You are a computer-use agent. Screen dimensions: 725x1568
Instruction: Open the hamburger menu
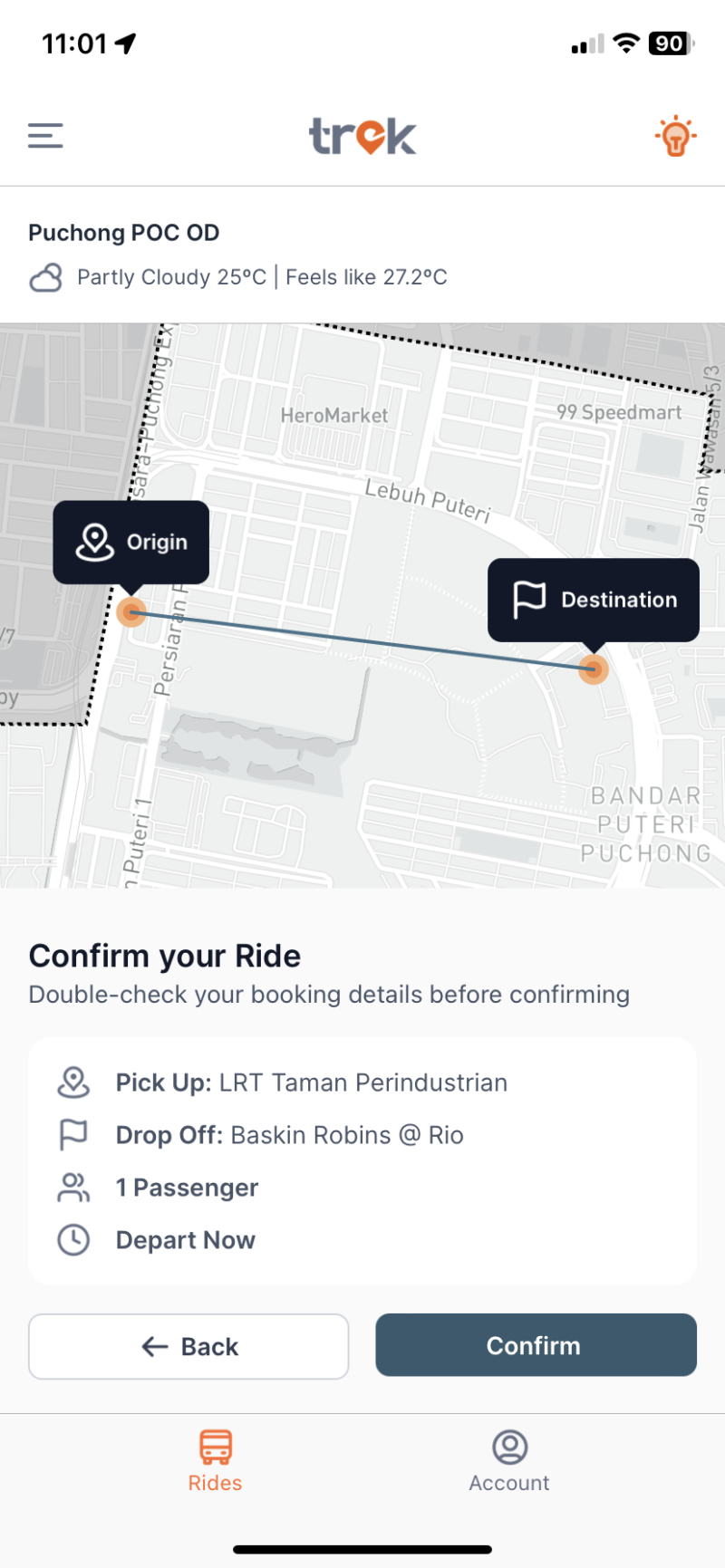(x=45, y=134)
